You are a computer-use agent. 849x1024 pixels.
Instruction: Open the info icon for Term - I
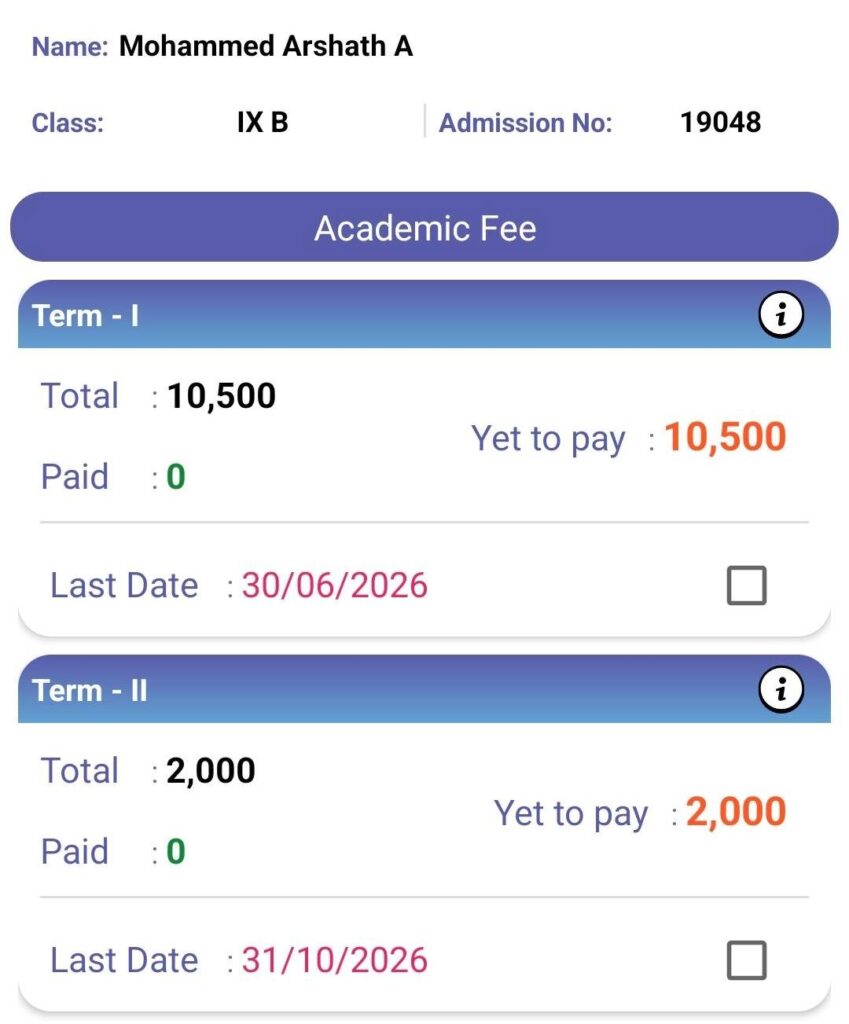click(x=781, y=314)
